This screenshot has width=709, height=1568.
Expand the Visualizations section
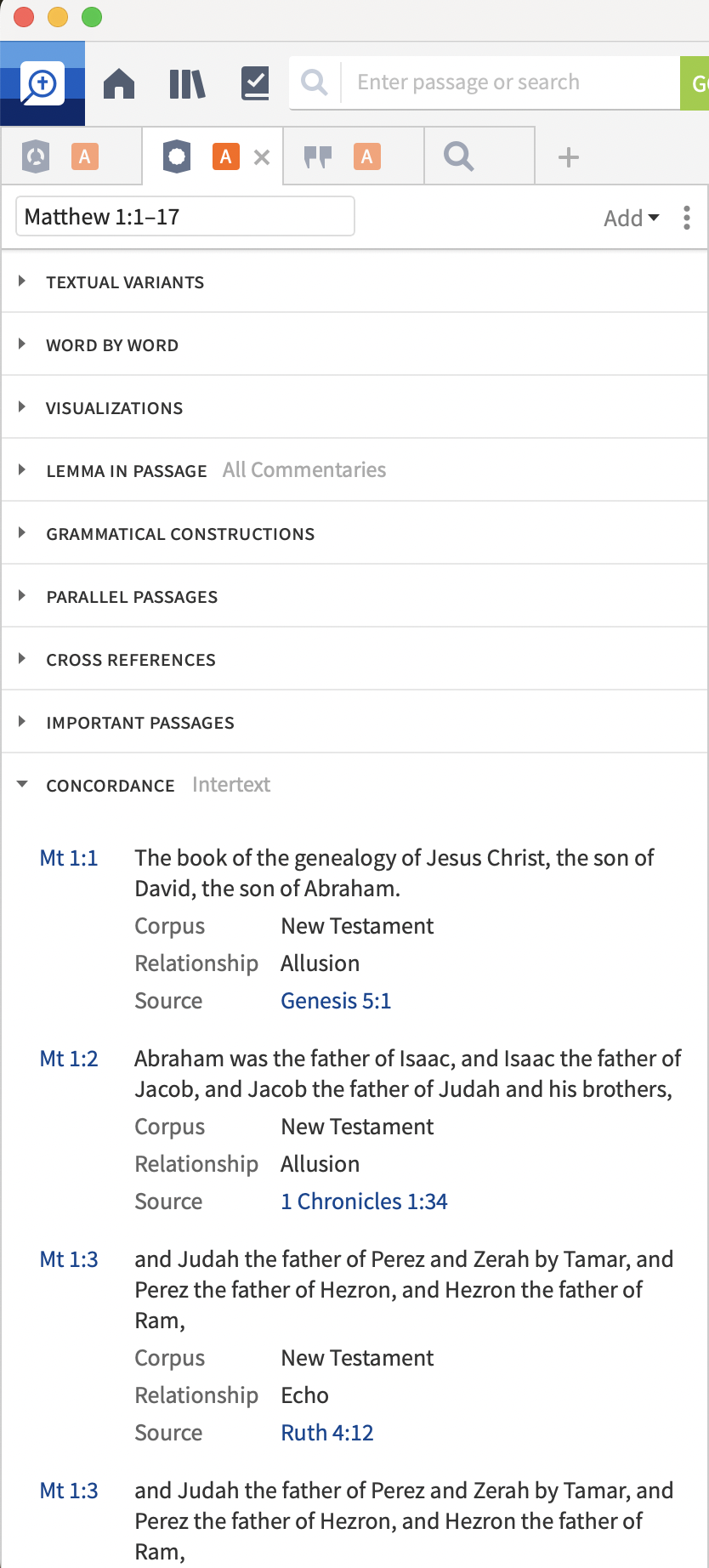[x=114, y=408]
